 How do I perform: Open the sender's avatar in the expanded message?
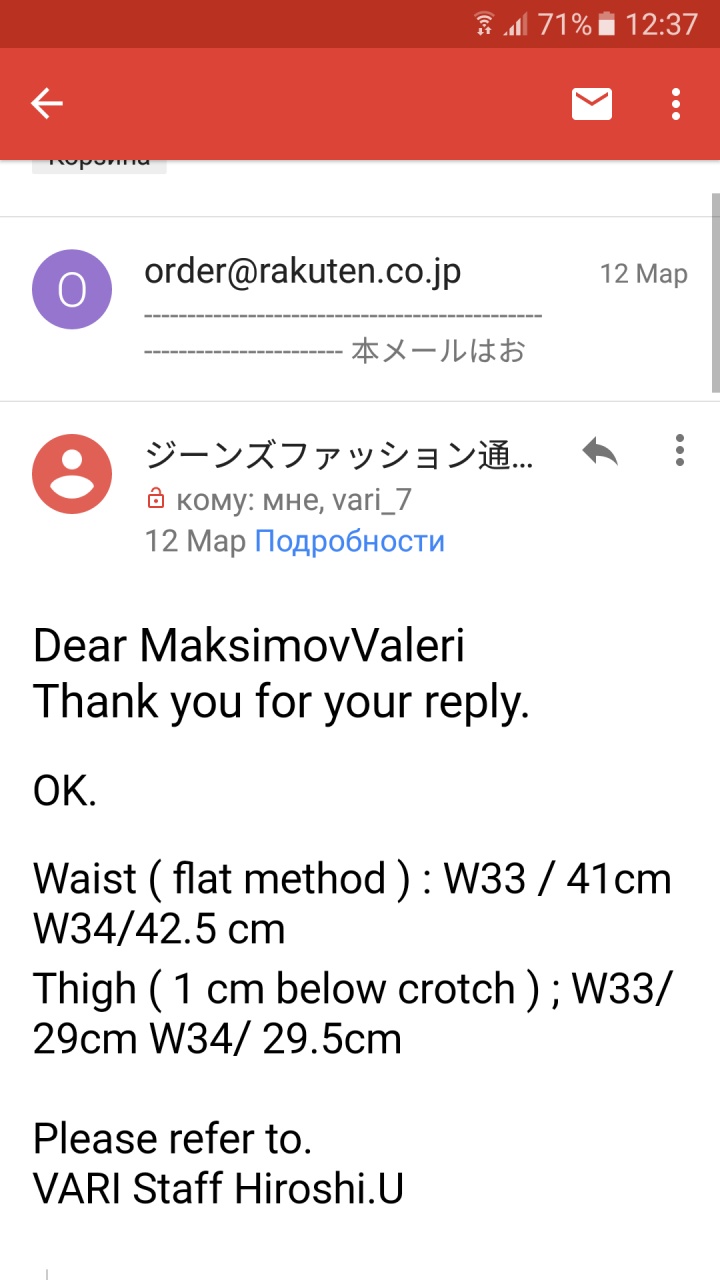[72, 474]
